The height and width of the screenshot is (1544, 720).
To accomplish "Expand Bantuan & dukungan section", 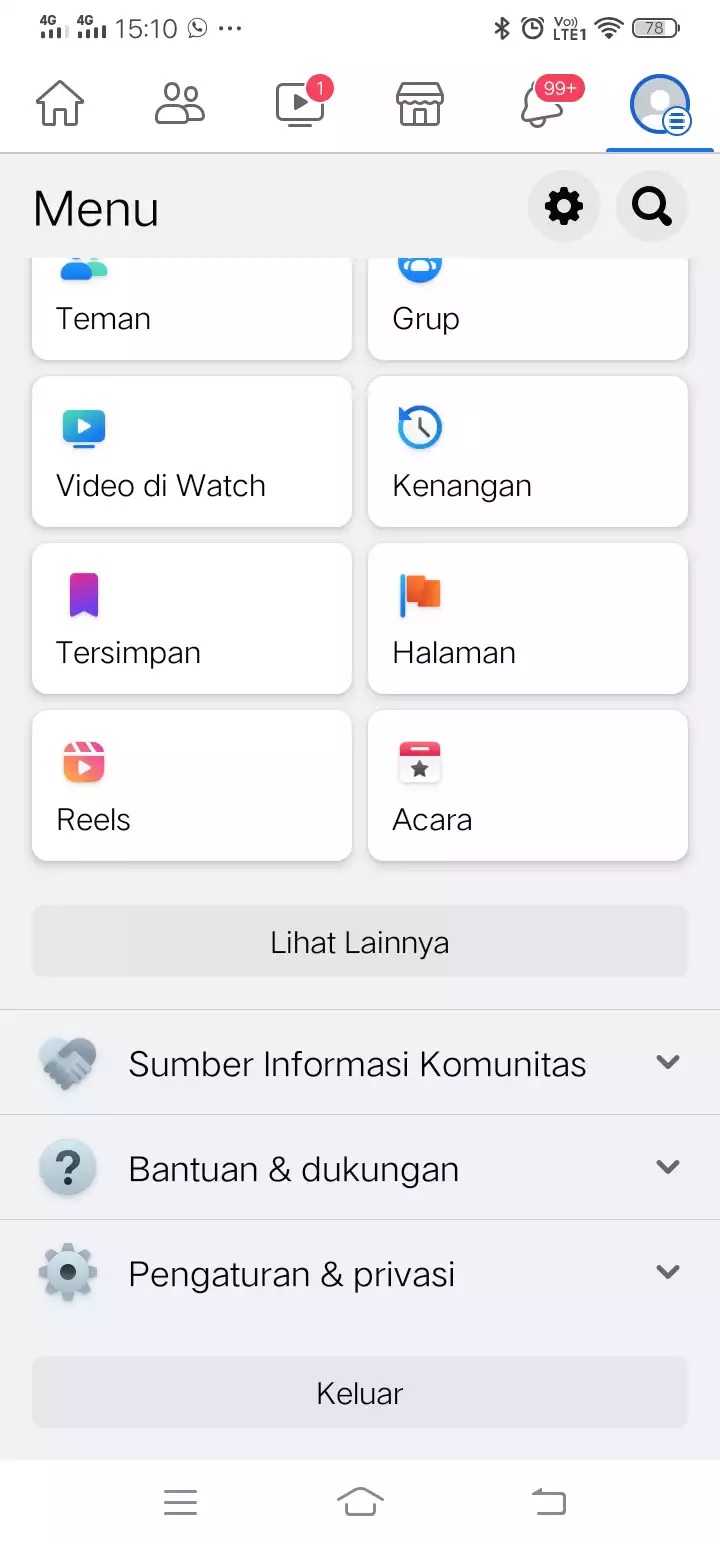I will tap(360, 1168).
